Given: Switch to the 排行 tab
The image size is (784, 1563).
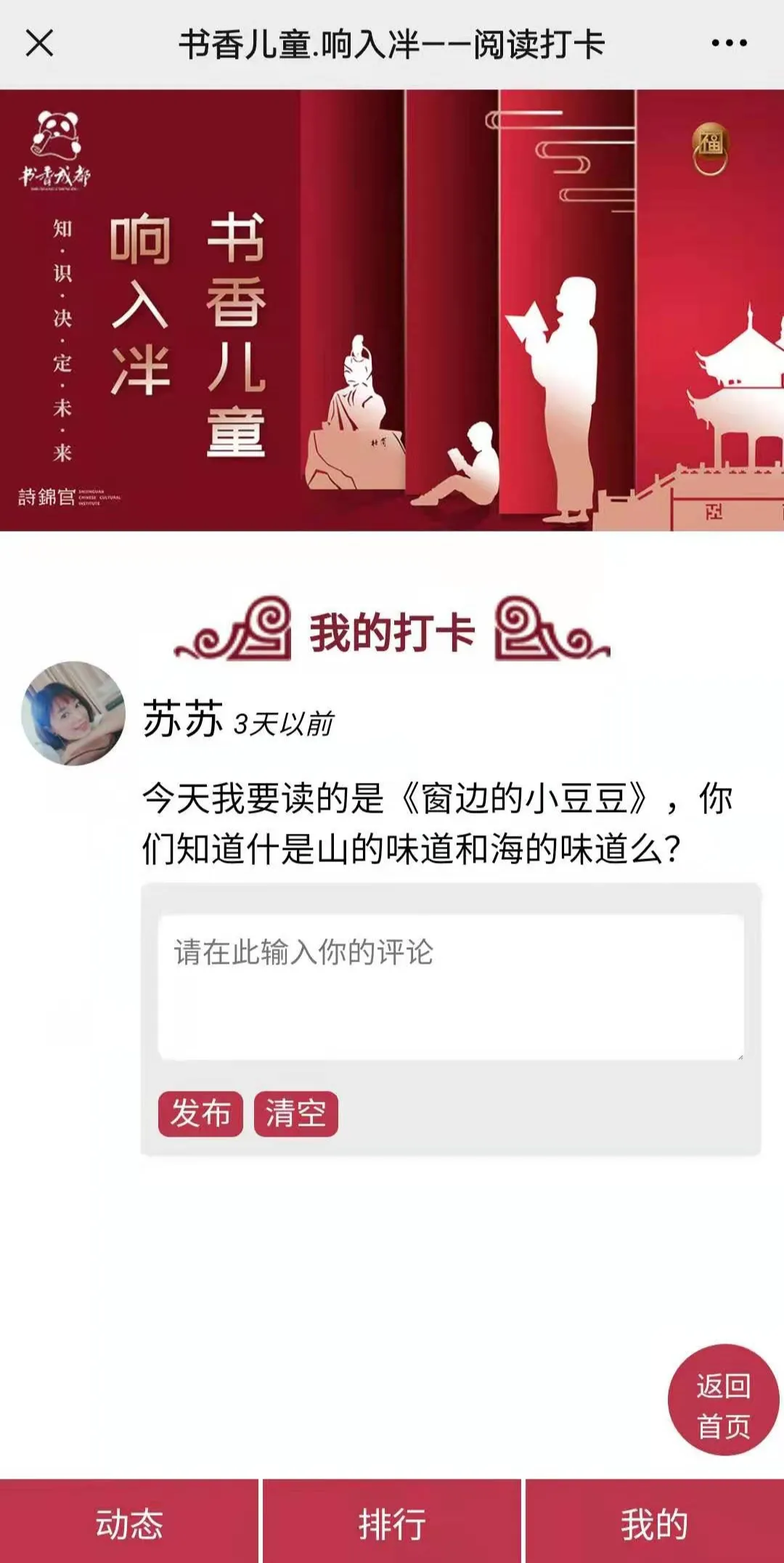Looking at the screenshot, I should [x=392, y=1522].
